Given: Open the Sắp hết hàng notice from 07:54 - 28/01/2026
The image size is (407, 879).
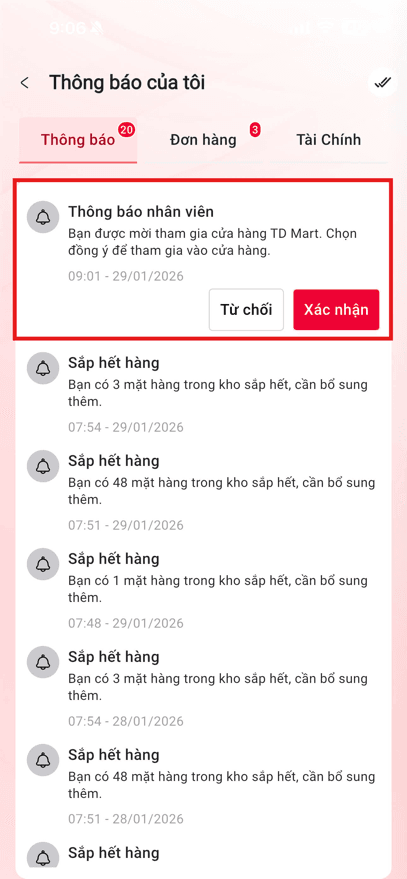Looking at the screenshot, I should [x=204, y=688].
